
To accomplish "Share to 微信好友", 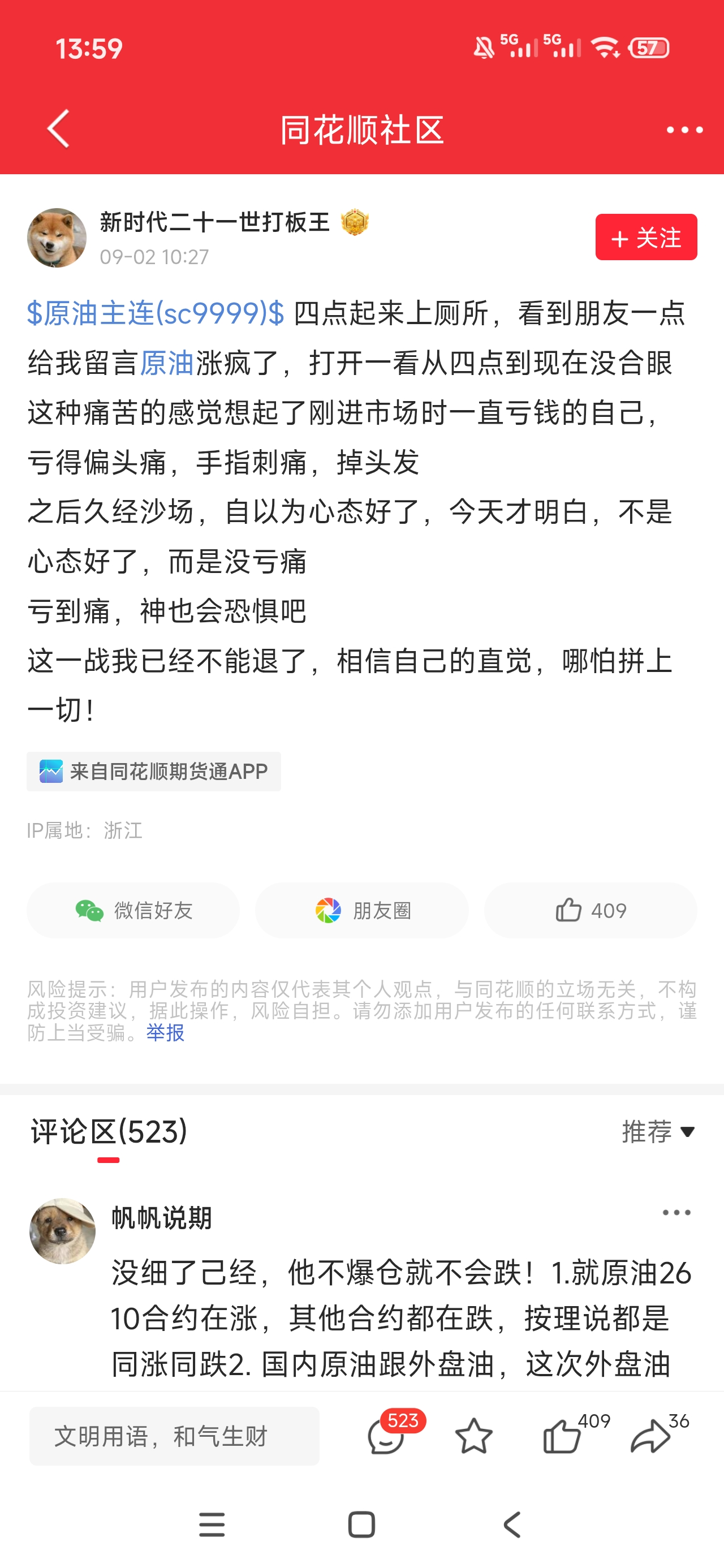I will point(133,911).
